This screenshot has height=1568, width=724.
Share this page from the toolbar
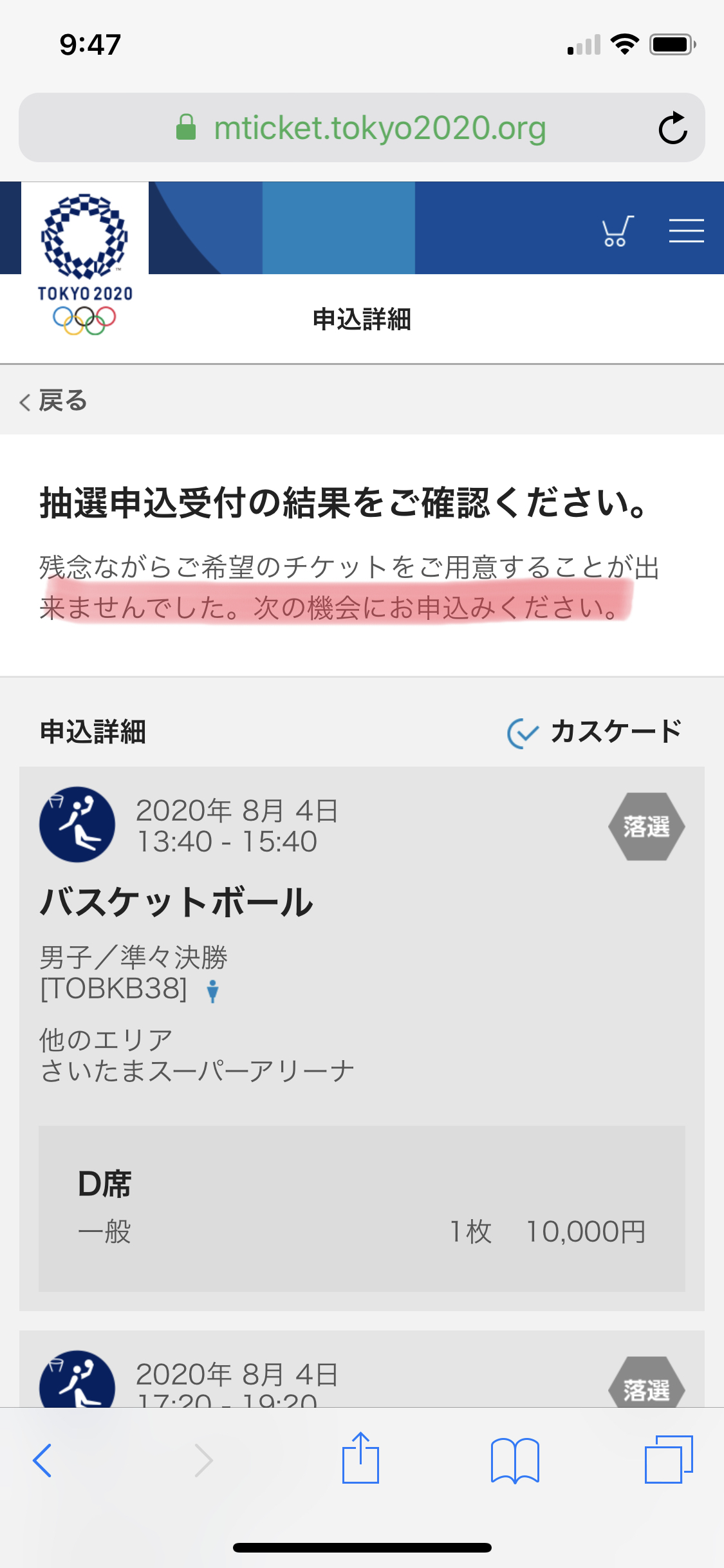(360, 1457)
